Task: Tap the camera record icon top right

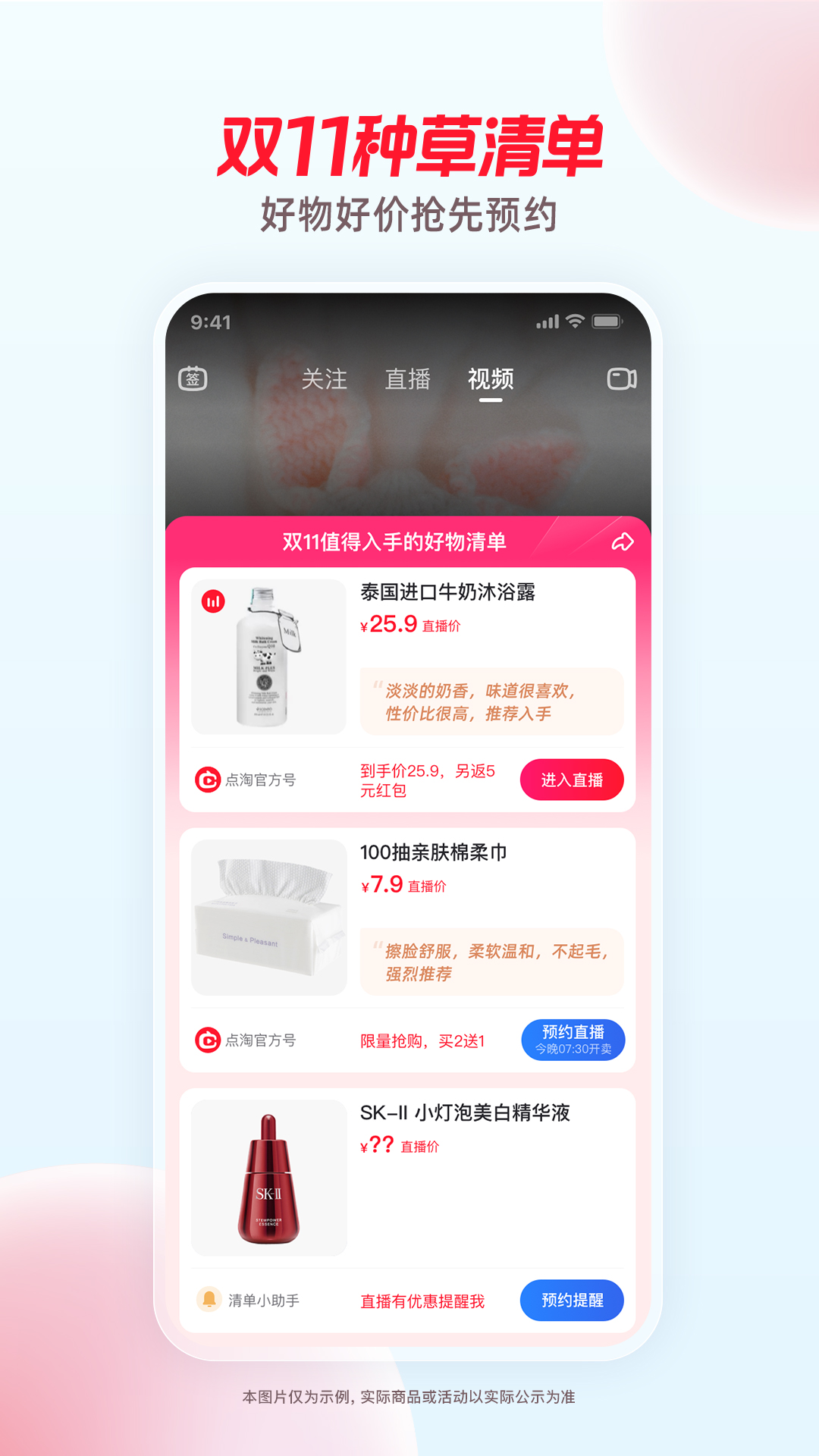Action: pyautogui.click(x=622, y=379)
